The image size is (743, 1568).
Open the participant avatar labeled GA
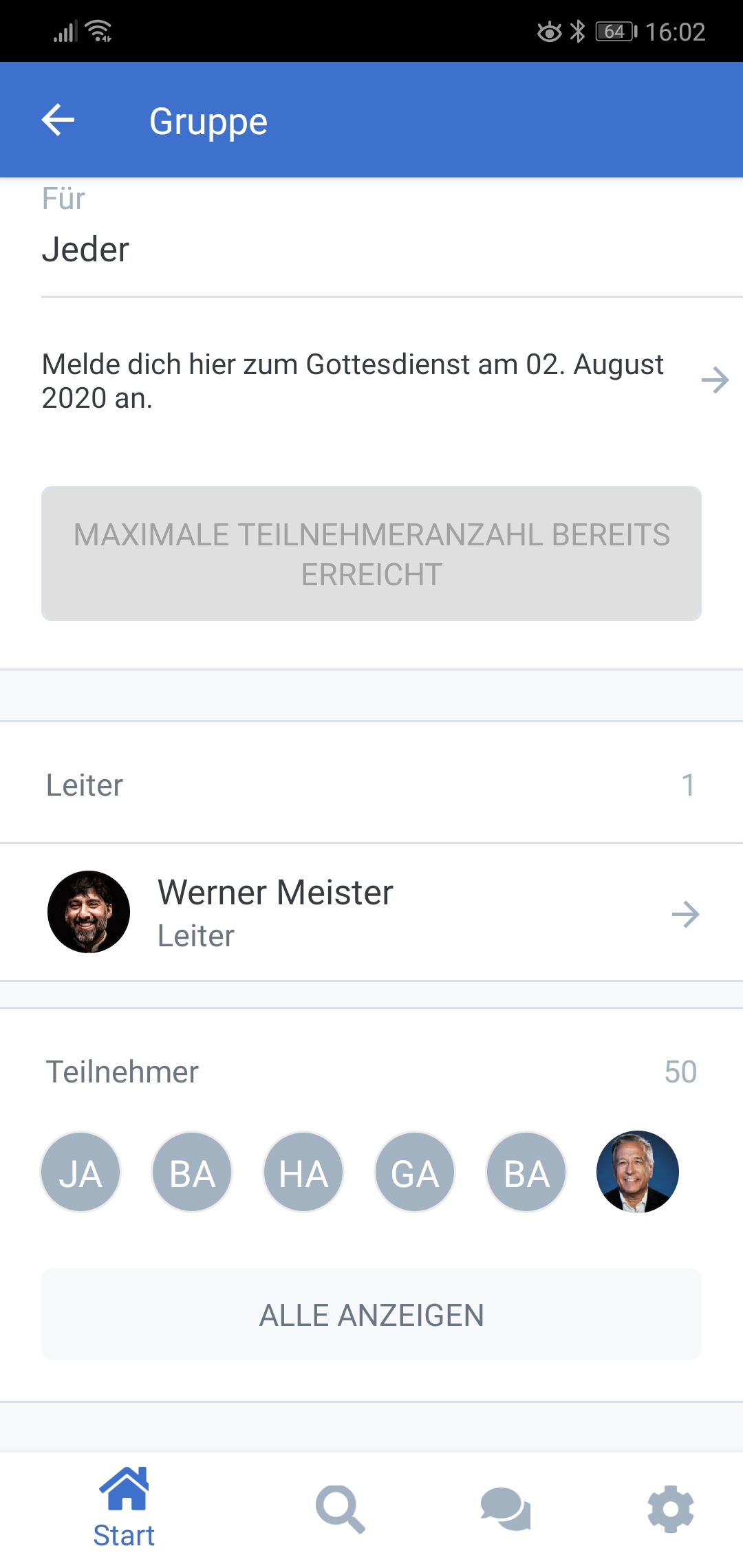(415, 1172)
